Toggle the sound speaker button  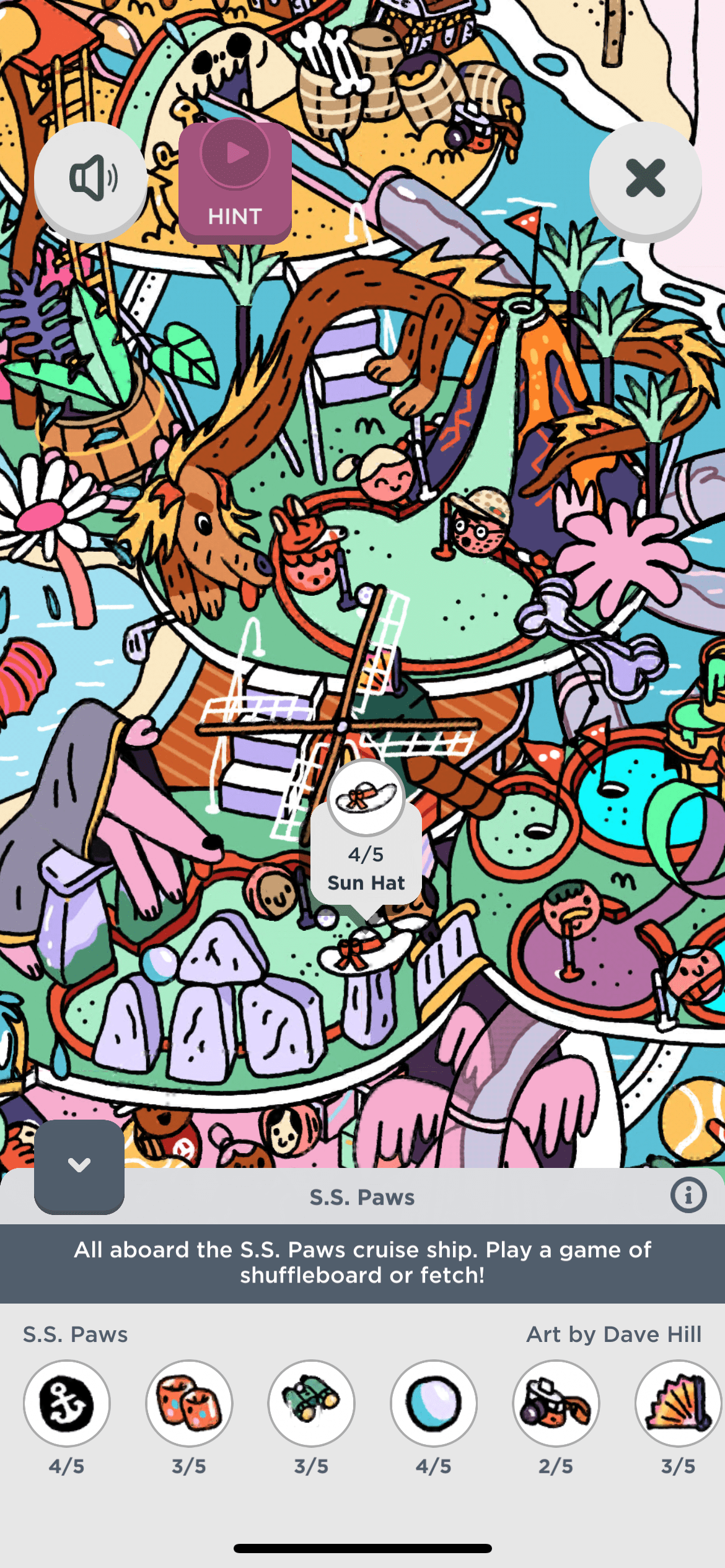[x=92, y=178]
